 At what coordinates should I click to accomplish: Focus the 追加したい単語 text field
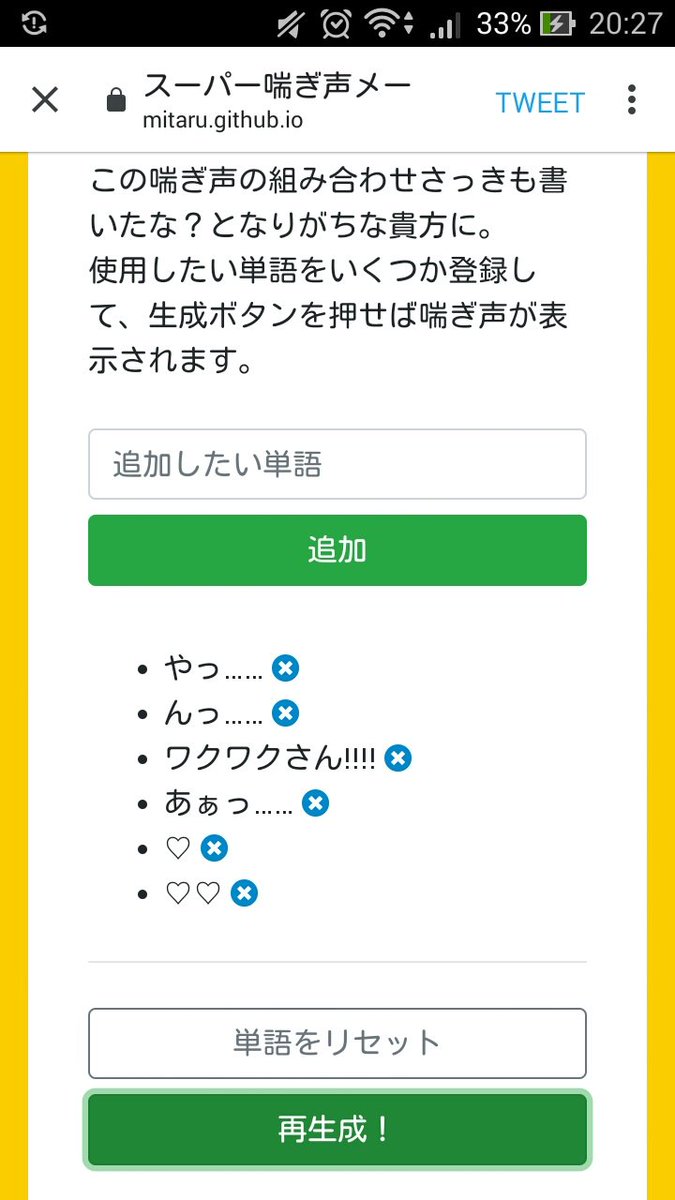337,465
